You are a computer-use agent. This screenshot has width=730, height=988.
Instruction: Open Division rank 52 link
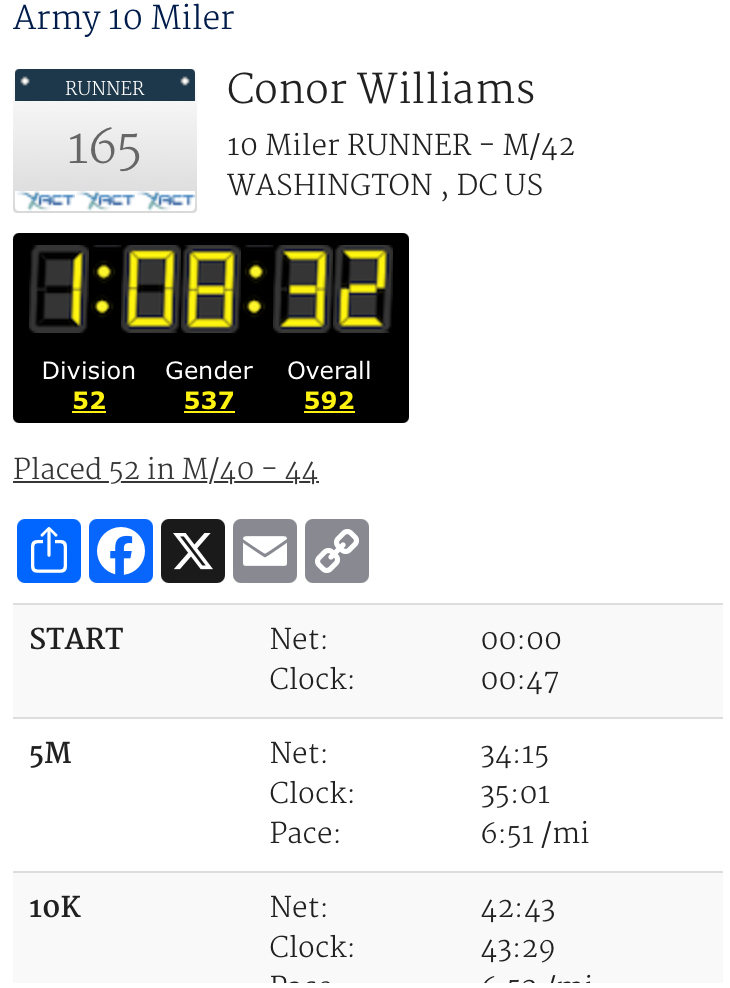[x=89, y=401]
